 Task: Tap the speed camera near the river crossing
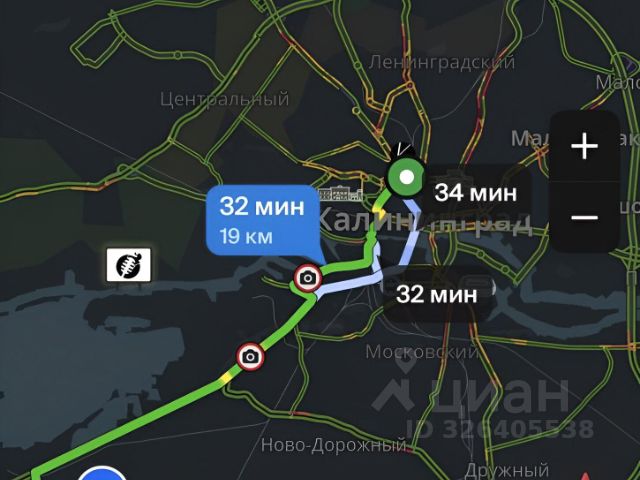tap(309, 277)
